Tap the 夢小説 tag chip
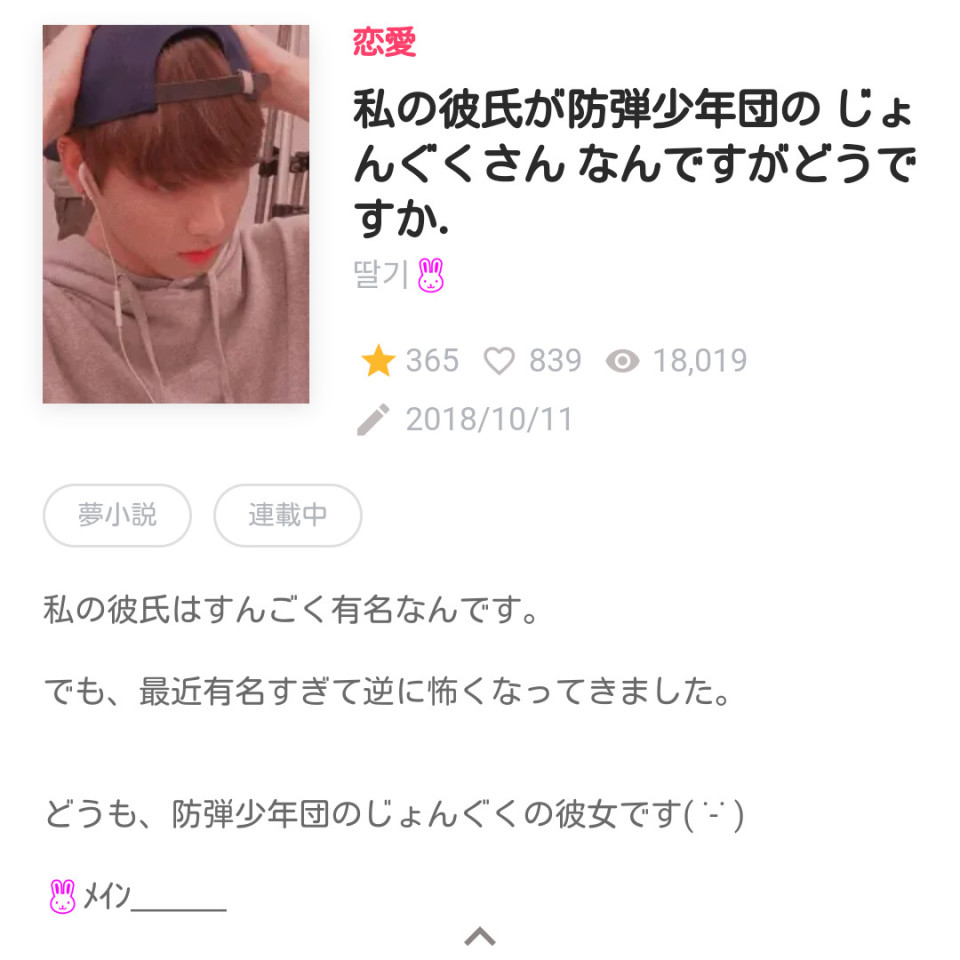 (x=117, y=515)
